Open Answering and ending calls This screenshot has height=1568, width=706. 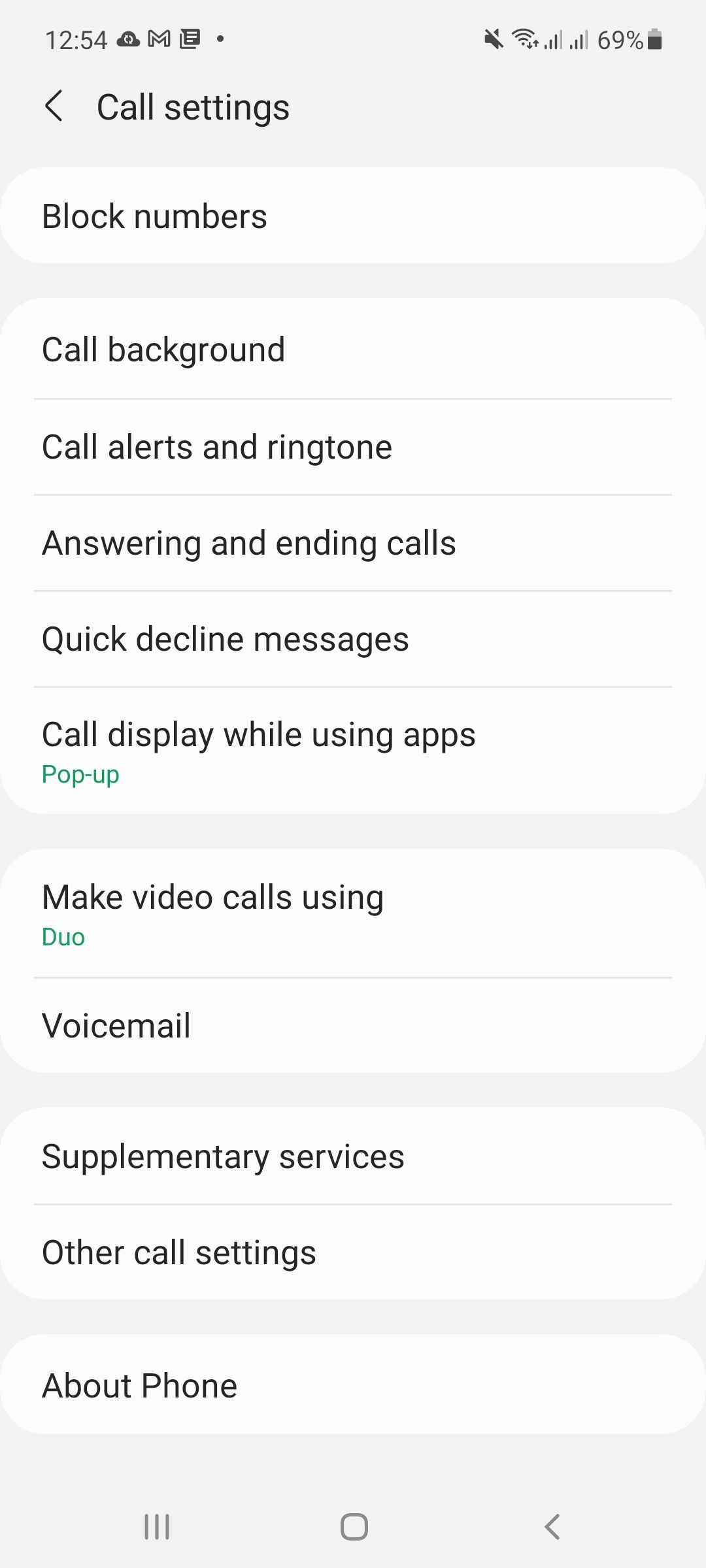(x=353, y=543)
